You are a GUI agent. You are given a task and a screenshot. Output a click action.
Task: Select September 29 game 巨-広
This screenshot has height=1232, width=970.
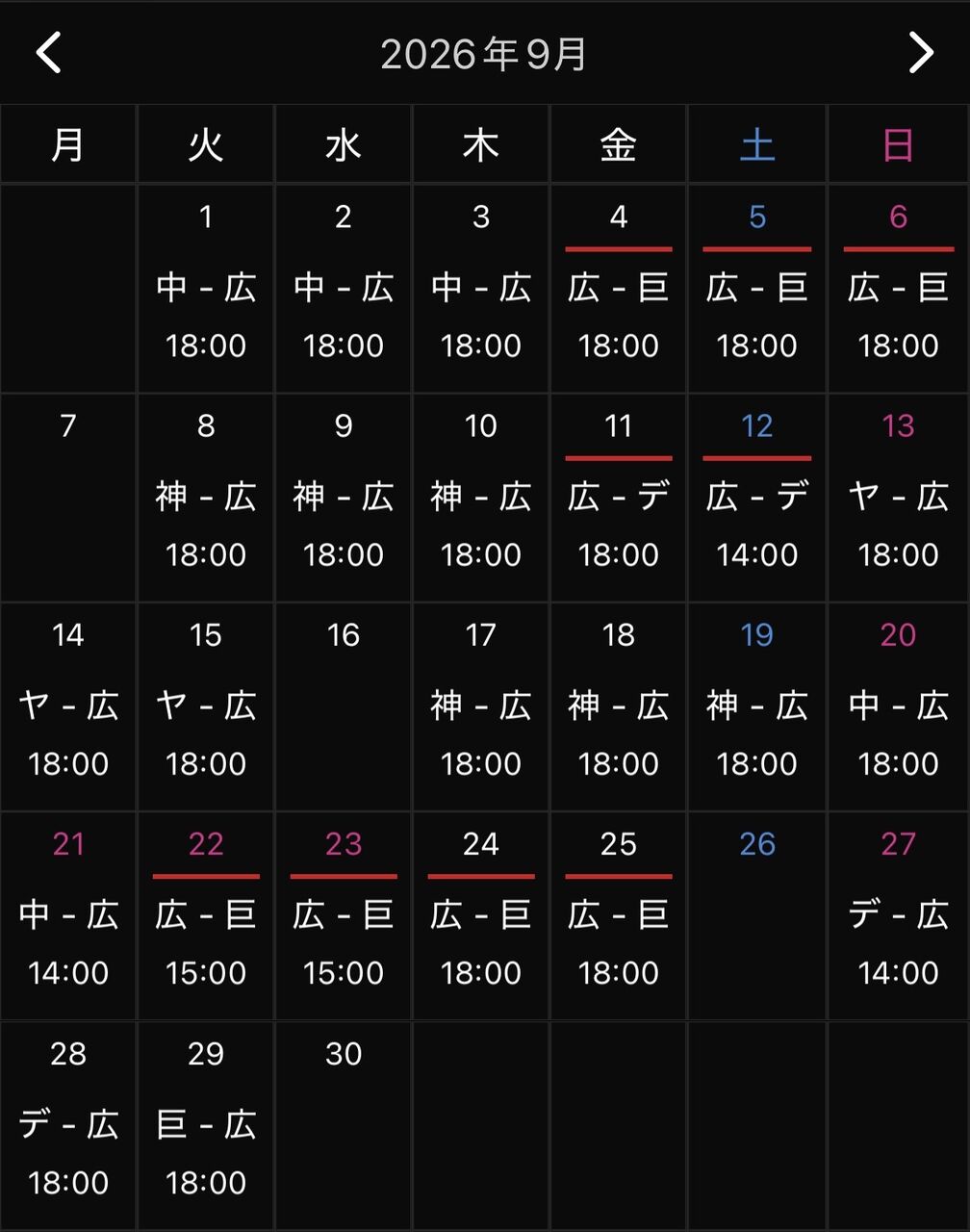206,1124
